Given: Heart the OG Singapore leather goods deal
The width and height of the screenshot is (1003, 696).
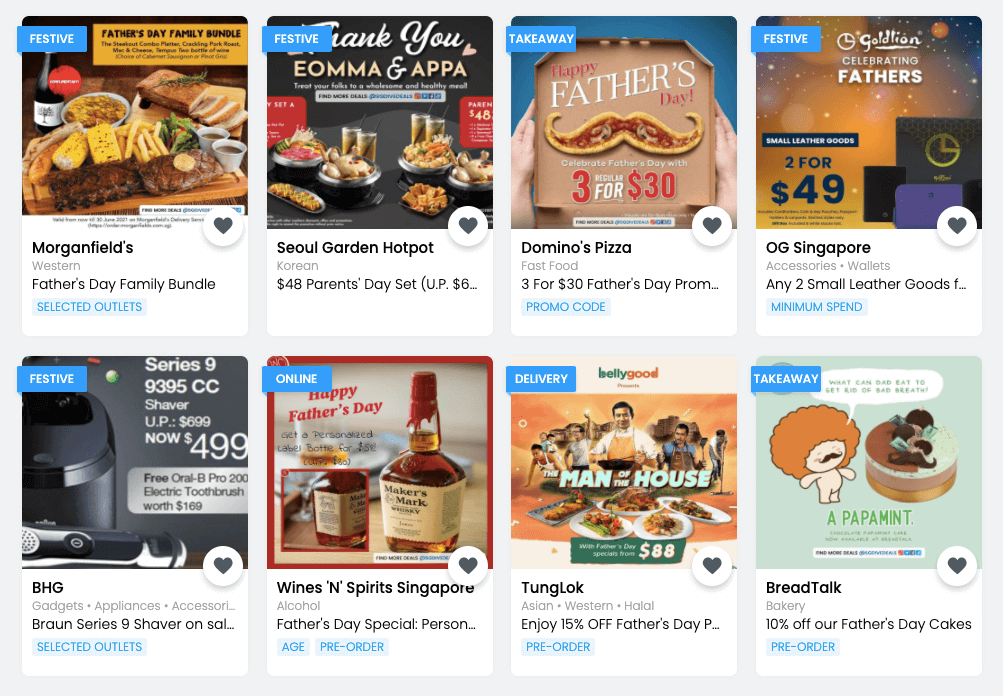Looking at the screenshot, I should click(x=957, y=226).
